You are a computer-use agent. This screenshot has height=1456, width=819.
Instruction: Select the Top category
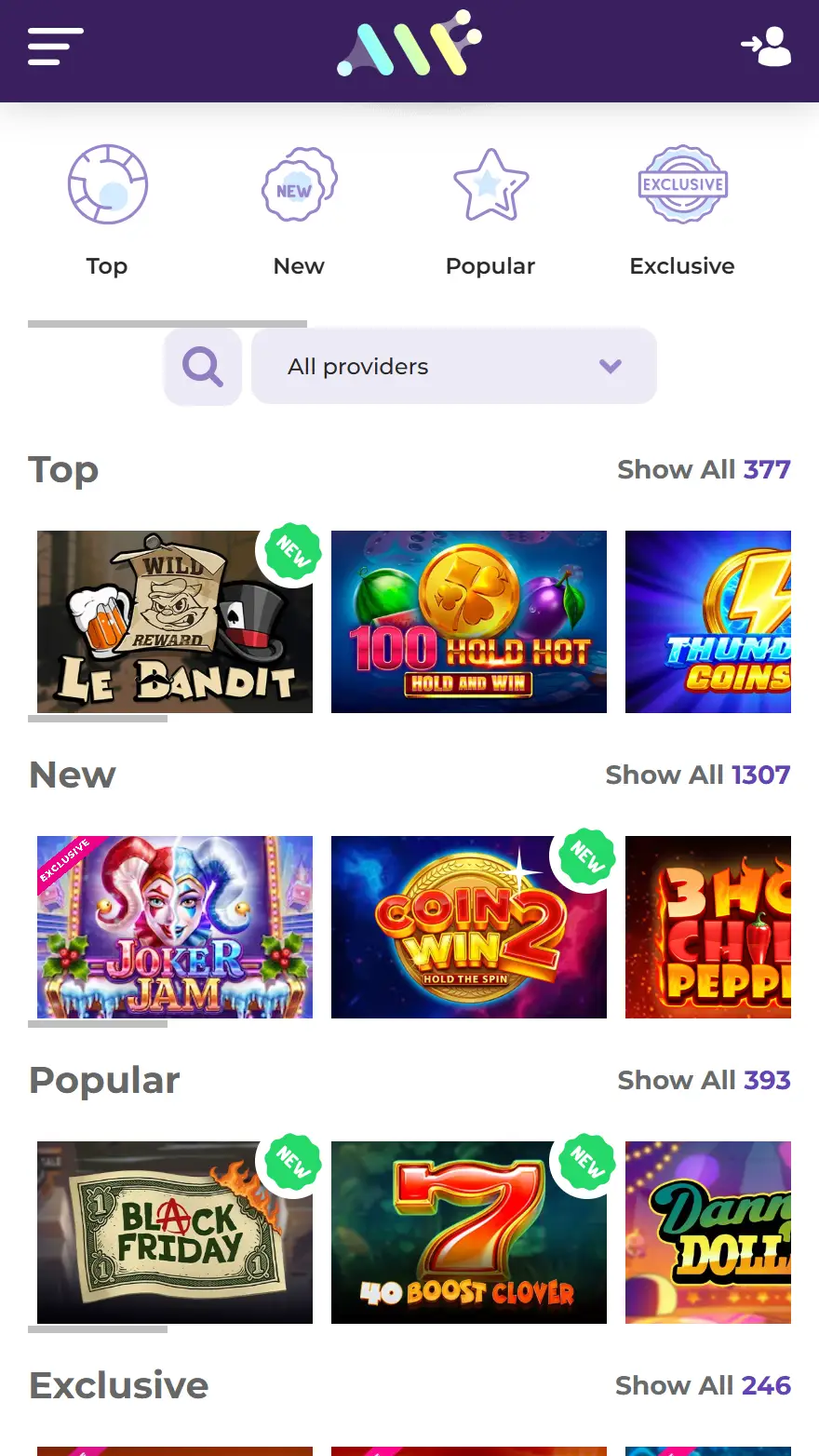pyautogui.click(x=107, y=210)
